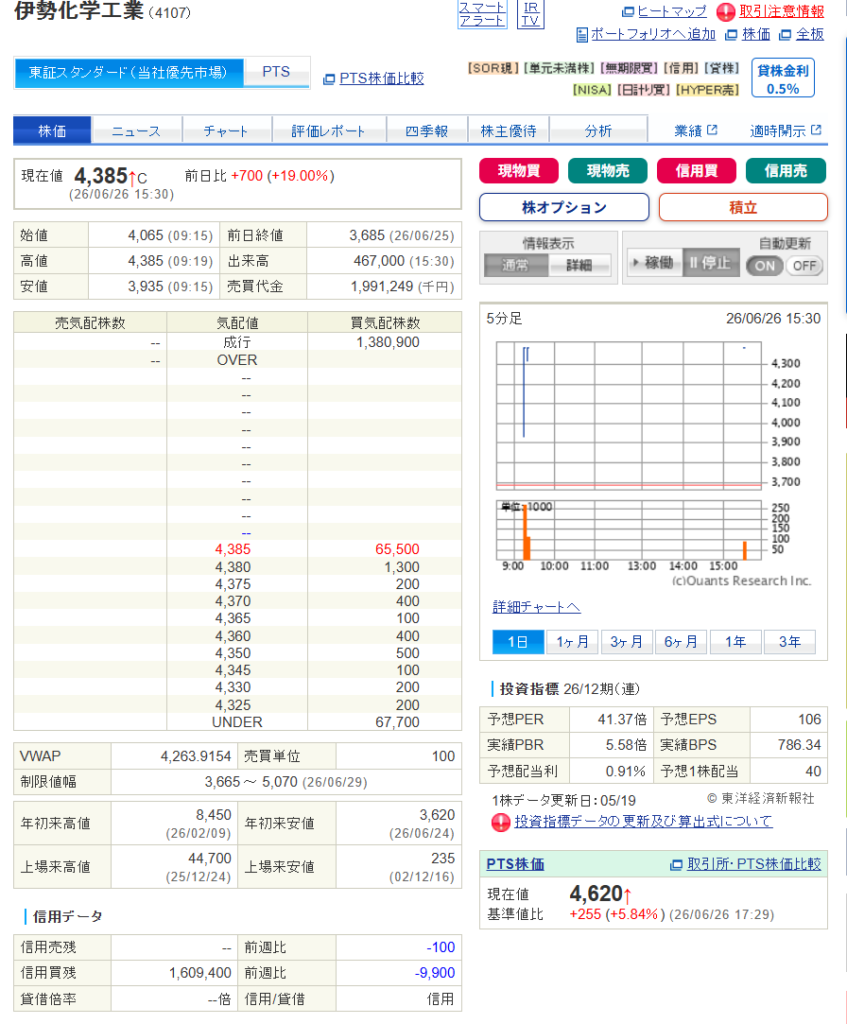Image resolution: width=847 pixels, height=1024 pixels.
Task: Select the 3年 chart range
Action: [790, 642]
